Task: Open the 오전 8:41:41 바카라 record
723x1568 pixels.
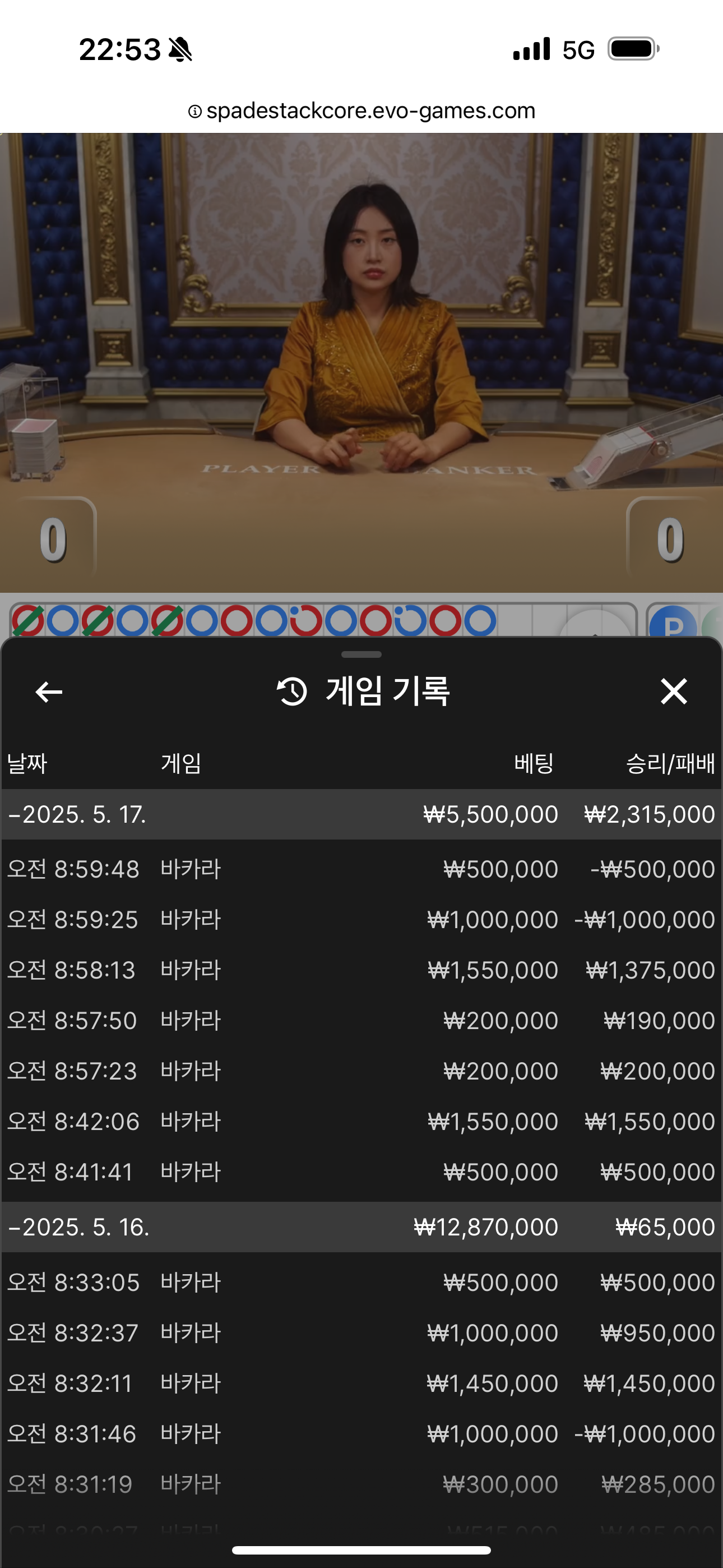Action: tap(361, 1172)
